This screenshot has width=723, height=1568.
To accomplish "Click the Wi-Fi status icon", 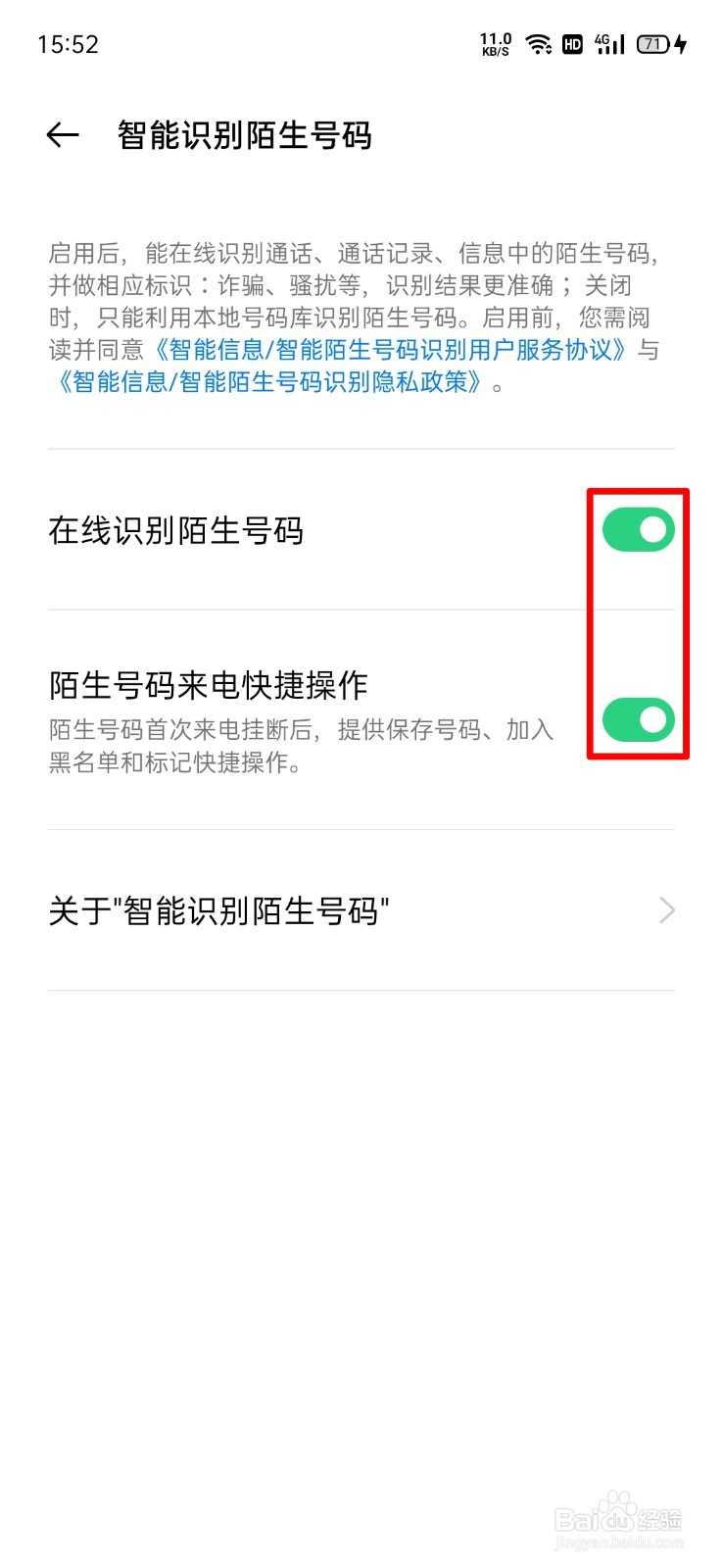I will [x=540, y=43].
